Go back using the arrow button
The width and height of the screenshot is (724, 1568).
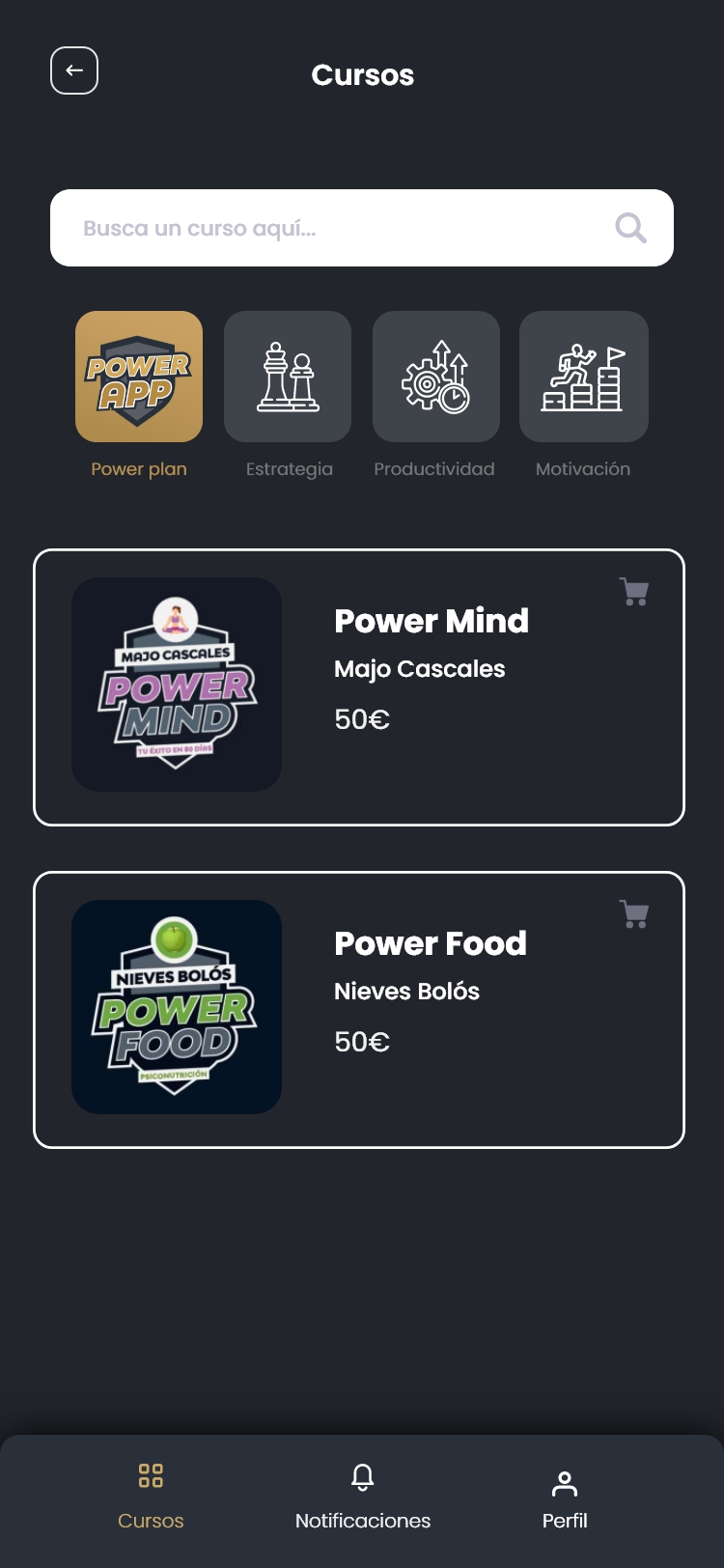coord(74,70)
